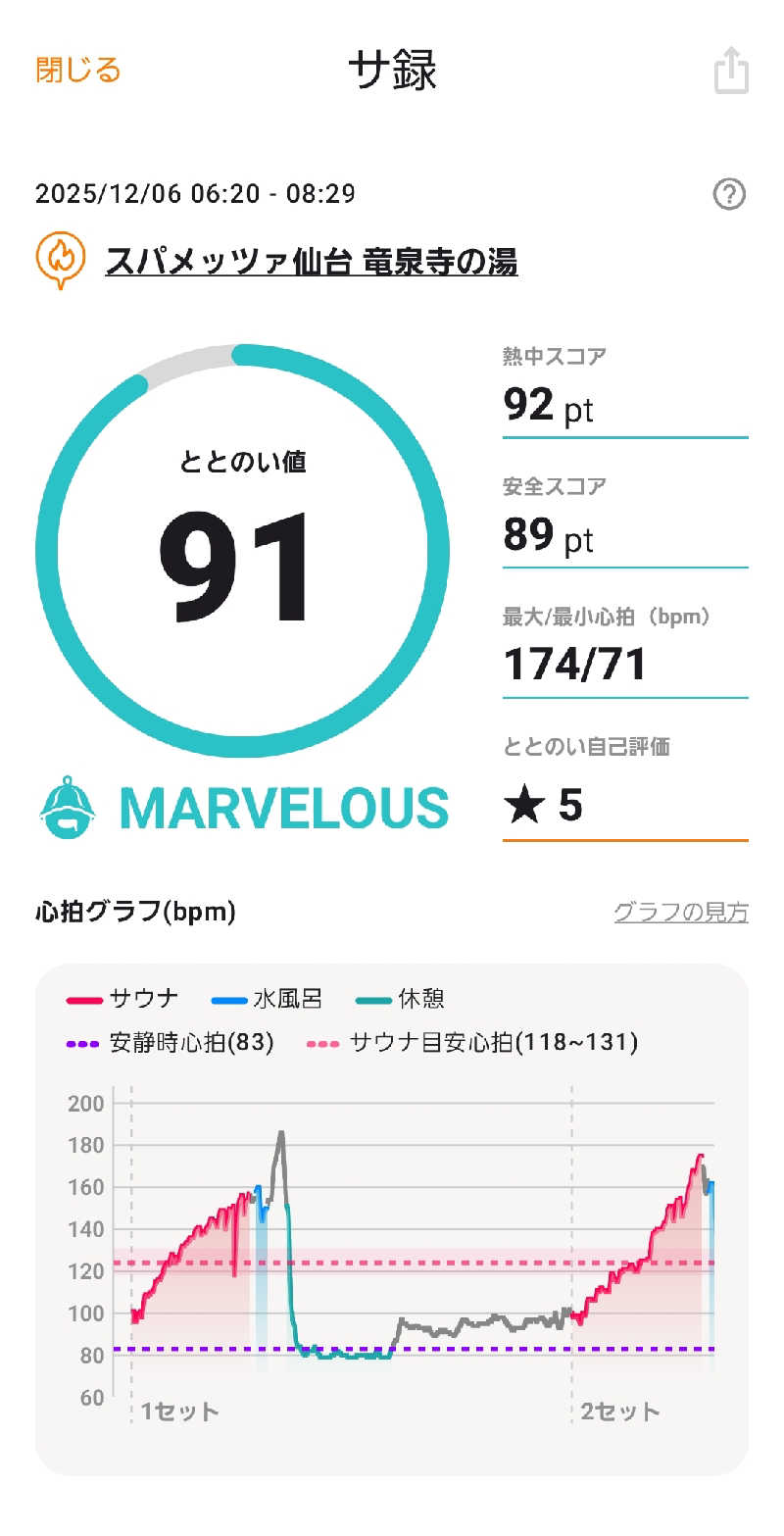This screenshot has height=1536, width=784.
Task: Open the question mark help icon
Action: [729, 195]
